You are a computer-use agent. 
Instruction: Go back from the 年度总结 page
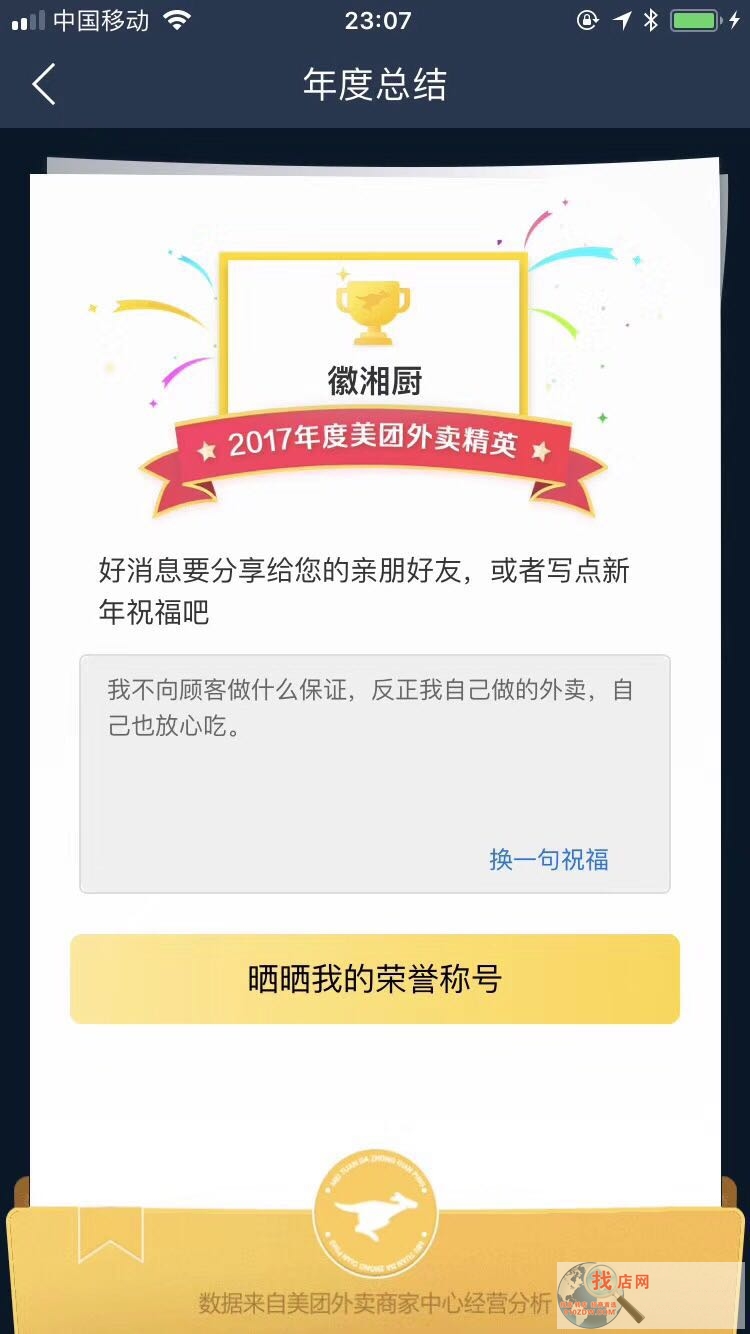point(43,85)
